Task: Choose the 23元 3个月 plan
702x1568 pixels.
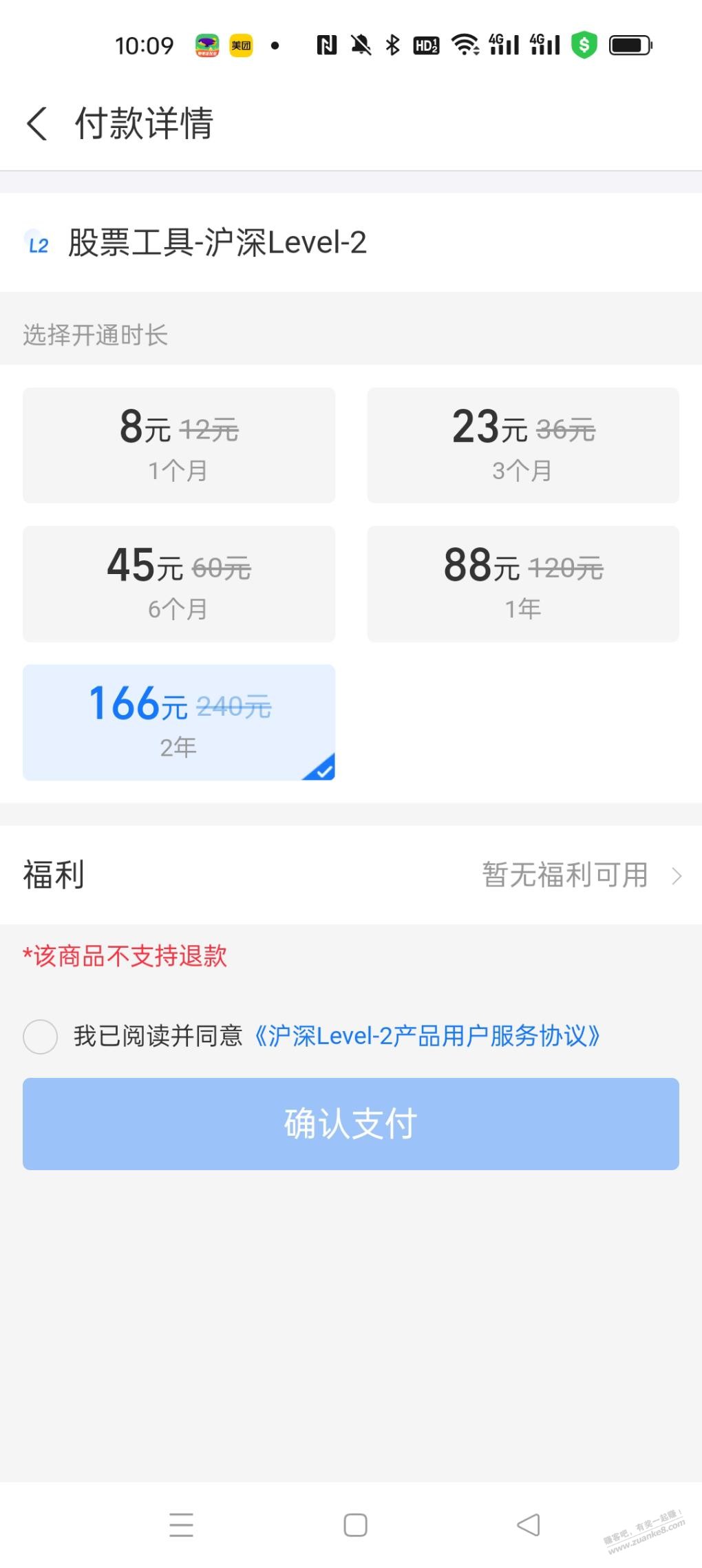Action: point(523,445)
